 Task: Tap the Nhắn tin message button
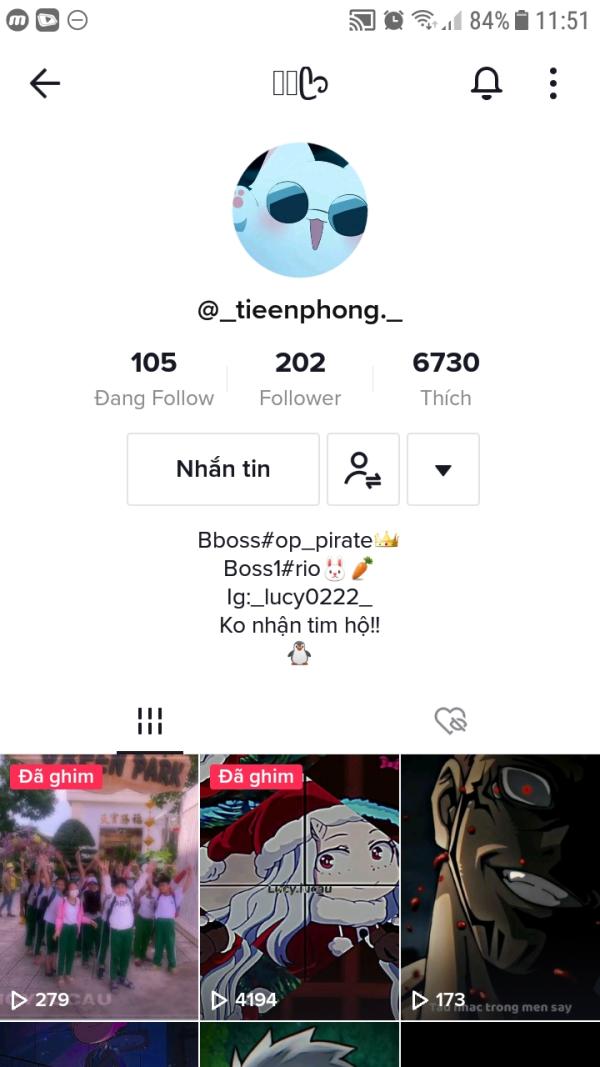pos(223,469)
